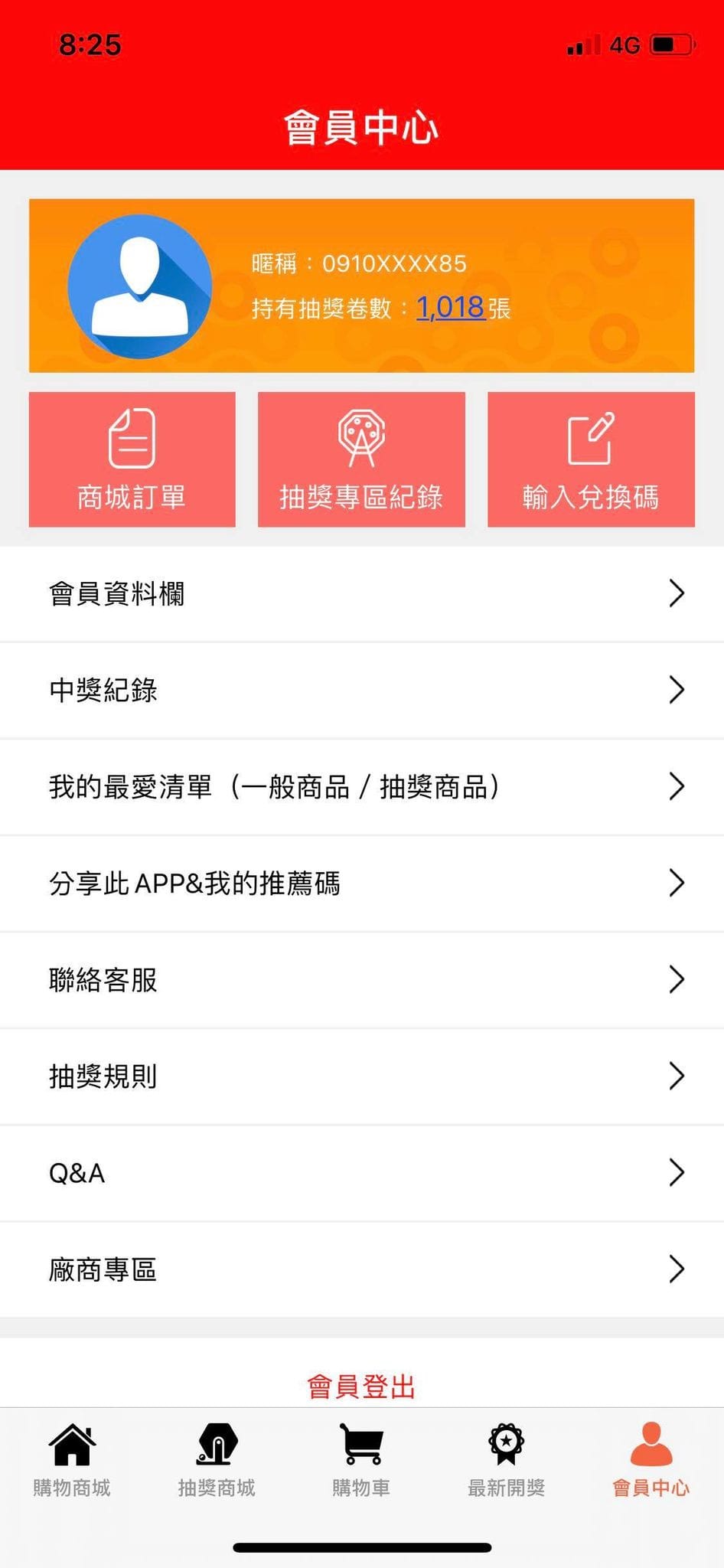This screenshot has height=1568, width=724.
Task: Open the Q&A row
Action: click(x=361, y=1173)
